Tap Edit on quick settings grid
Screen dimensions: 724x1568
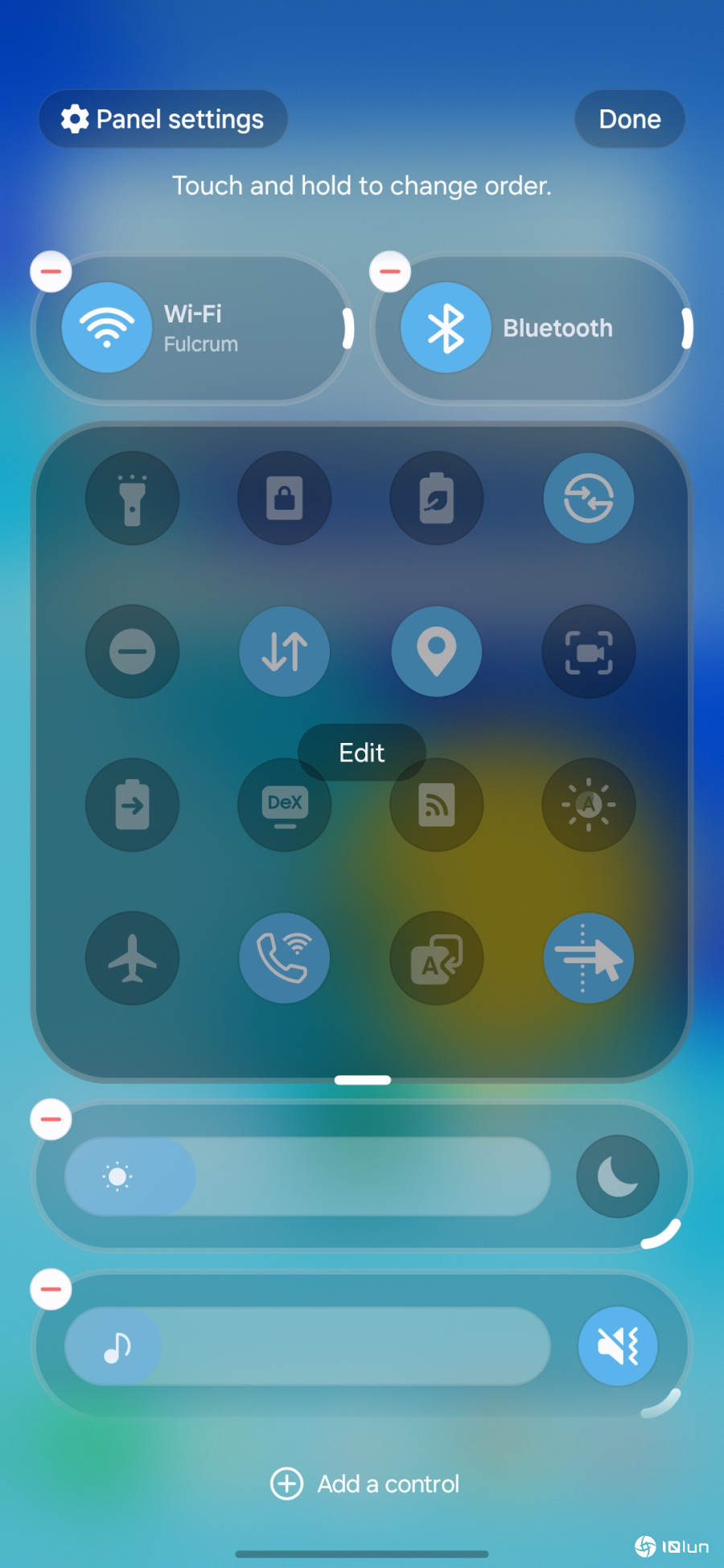[361, 753]
